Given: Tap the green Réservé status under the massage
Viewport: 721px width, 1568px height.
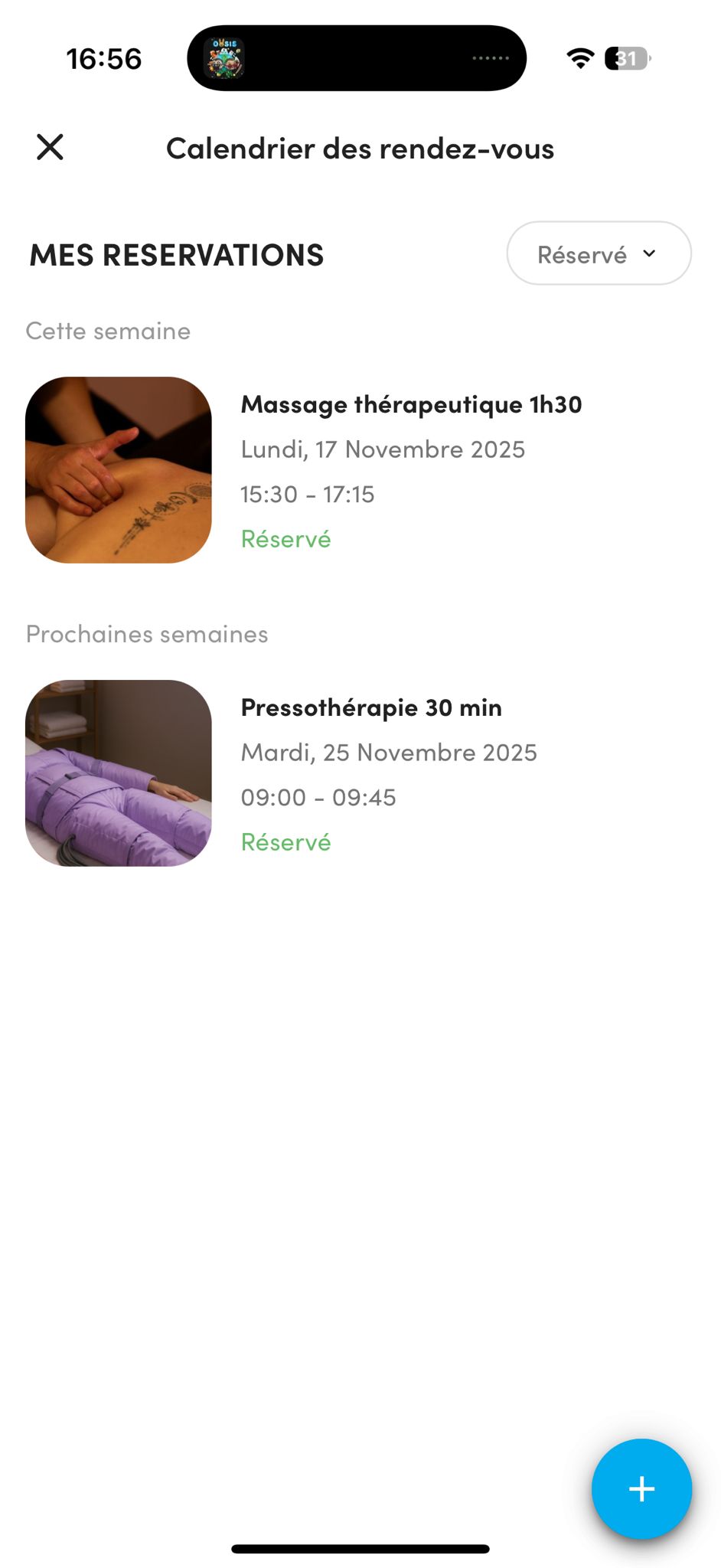Looking at the screenshot, I should (285, 539).
